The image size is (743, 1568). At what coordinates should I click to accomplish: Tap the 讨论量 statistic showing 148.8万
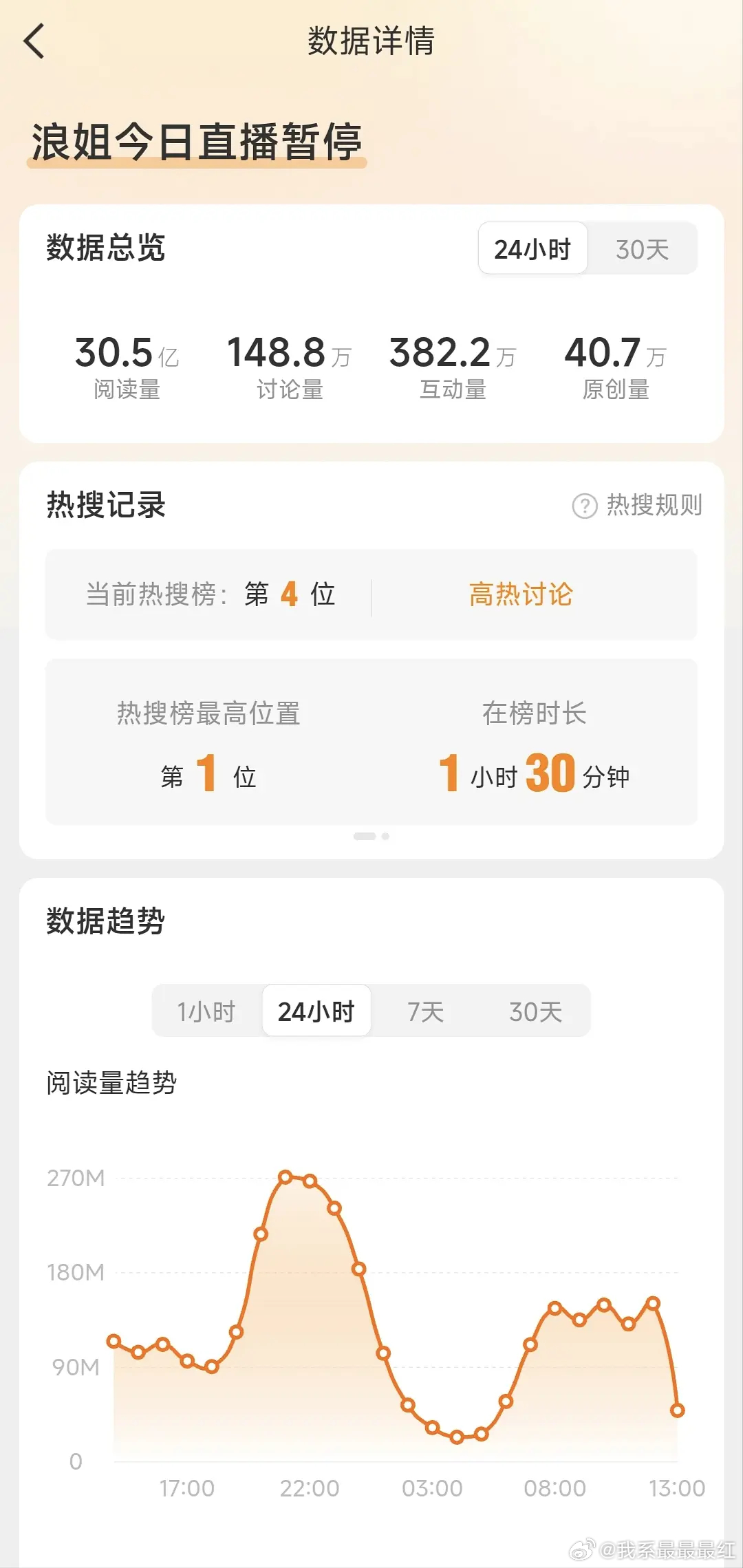tap(289, 365)
